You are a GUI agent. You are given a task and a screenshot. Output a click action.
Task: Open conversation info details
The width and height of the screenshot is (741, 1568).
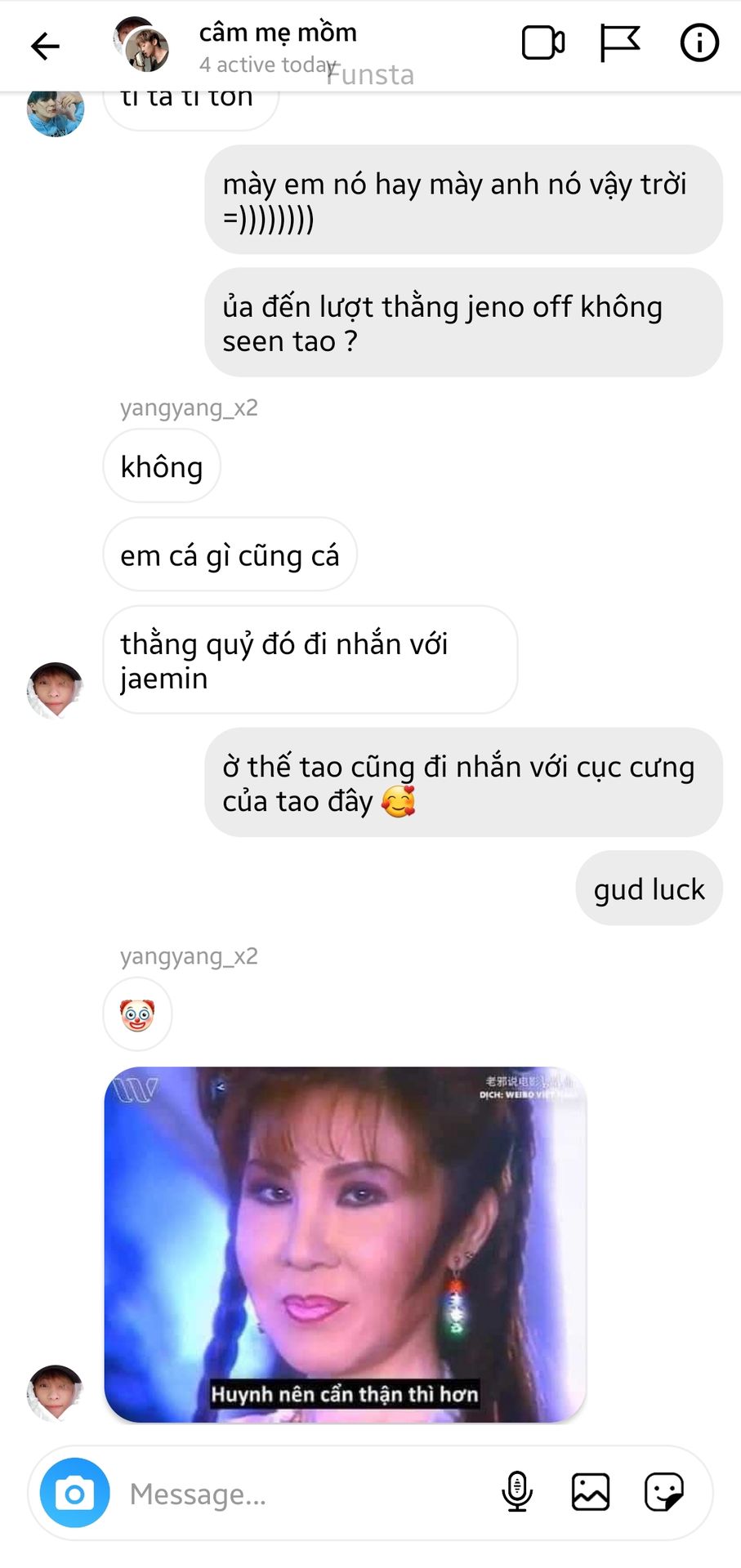[699, 43]
